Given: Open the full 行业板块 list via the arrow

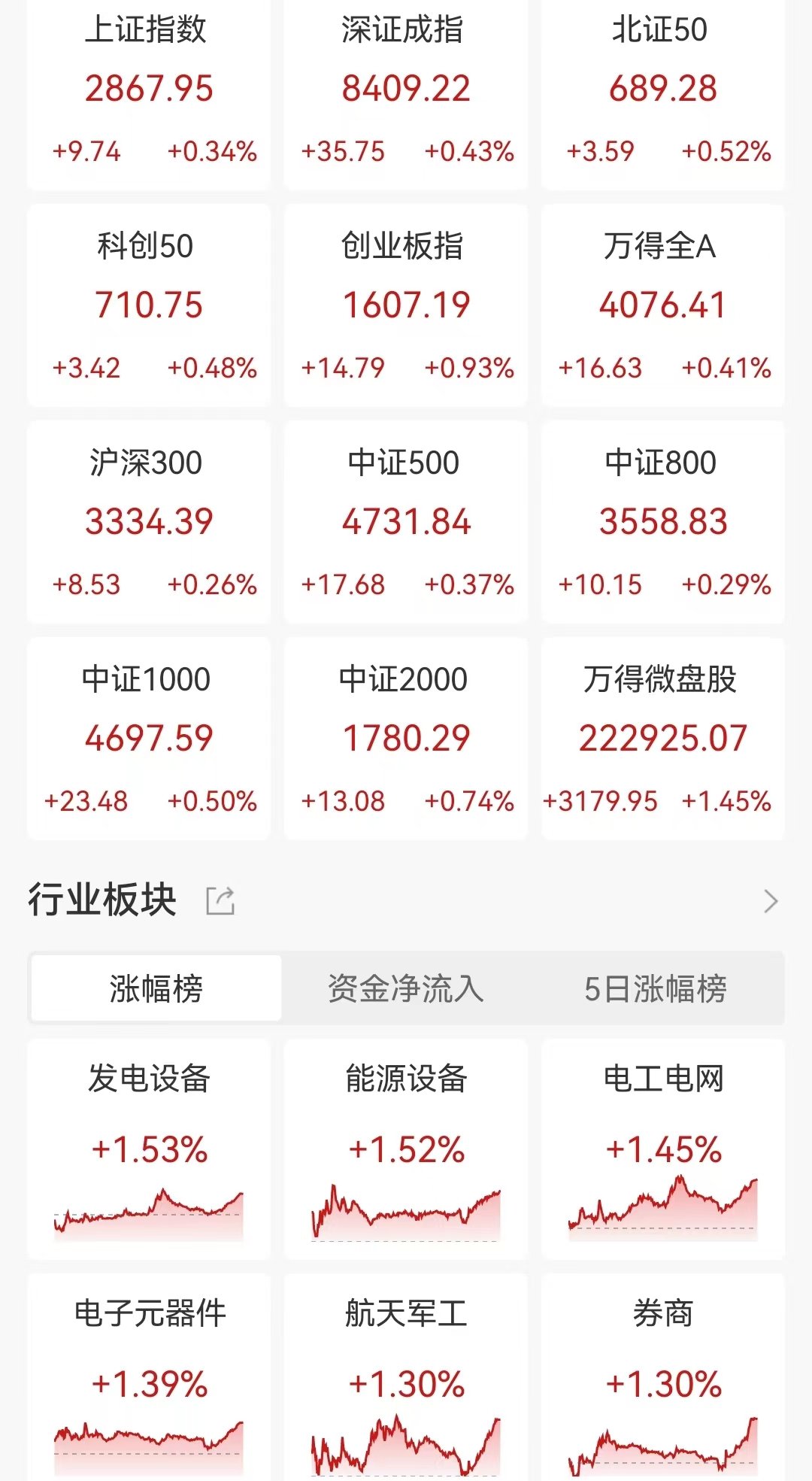Looking at the screenshot, I should click(x=771, y=901).
